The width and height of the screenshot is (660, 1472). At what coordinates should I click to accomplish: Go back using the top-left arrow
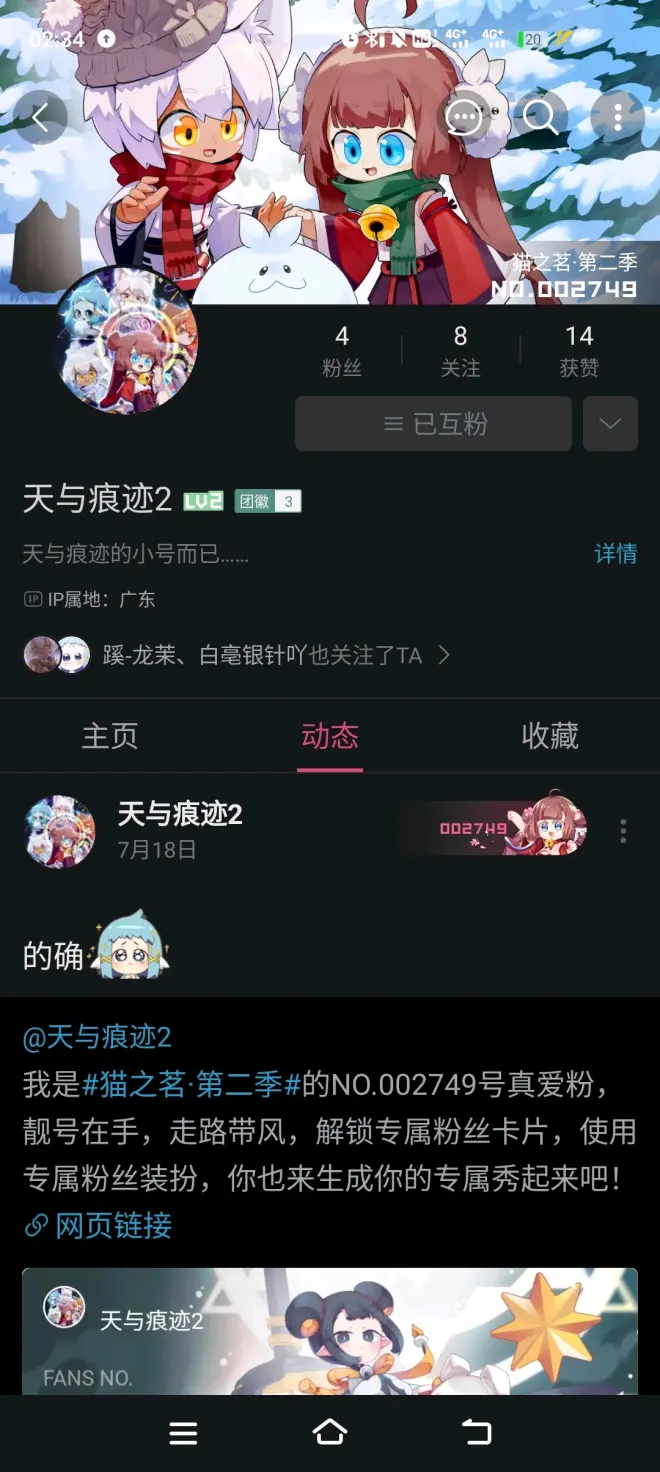[40, 118]
